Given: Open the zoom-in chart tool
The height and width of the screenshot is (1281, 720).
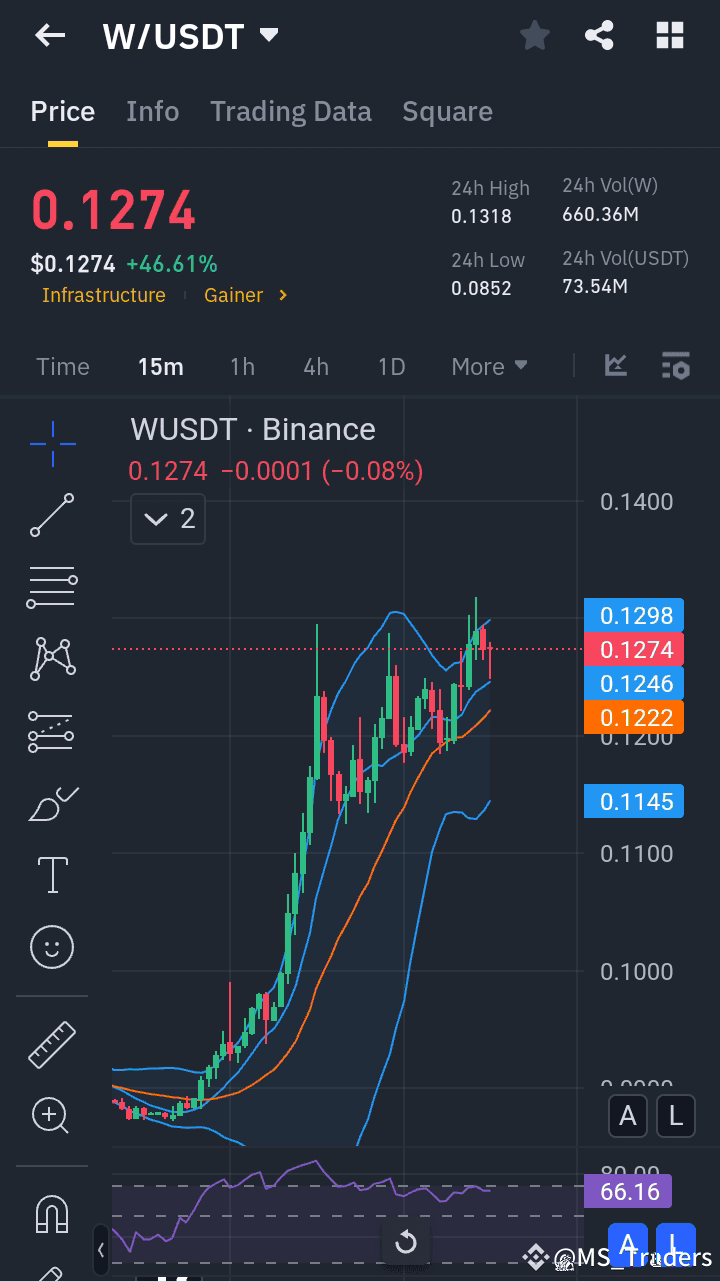Looking at the screenshot, I should coord(50,1116).
